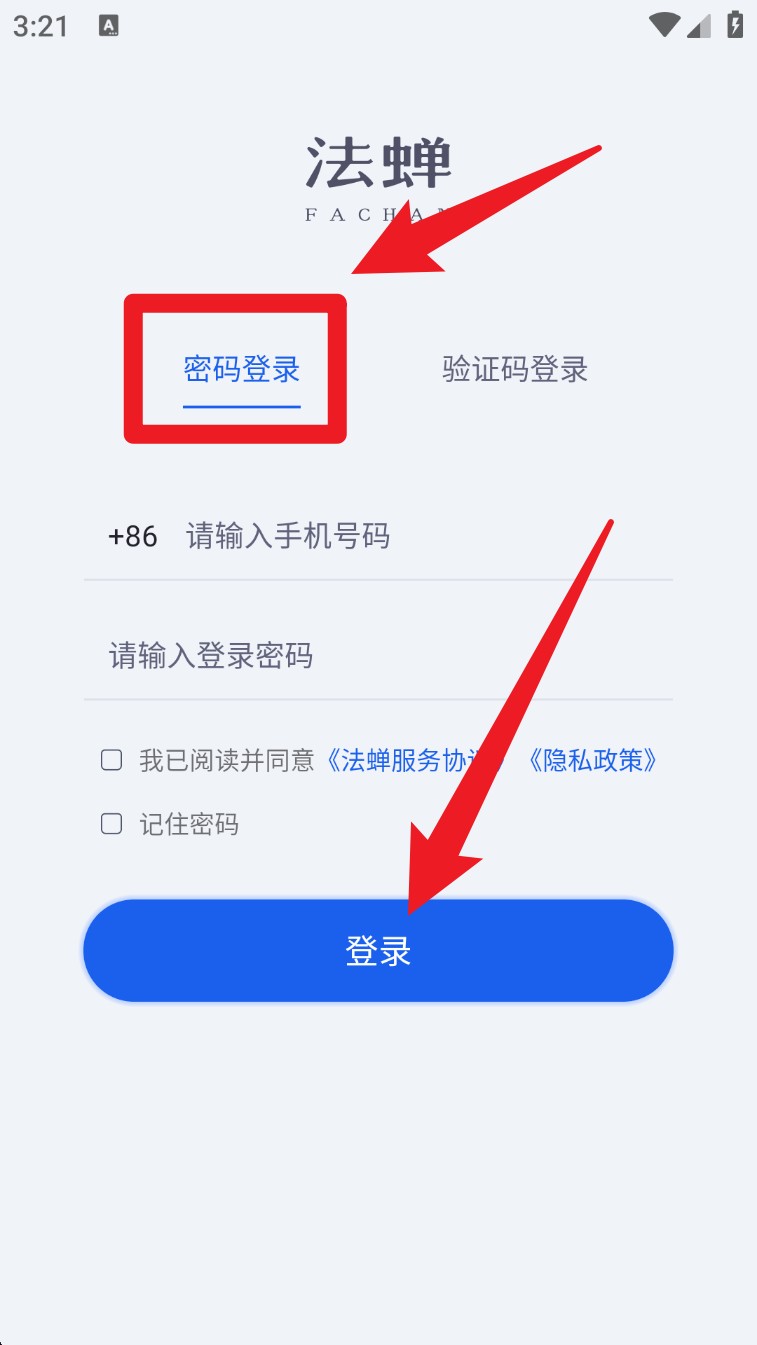Tap the blue 登录 button

coord(378,951)
